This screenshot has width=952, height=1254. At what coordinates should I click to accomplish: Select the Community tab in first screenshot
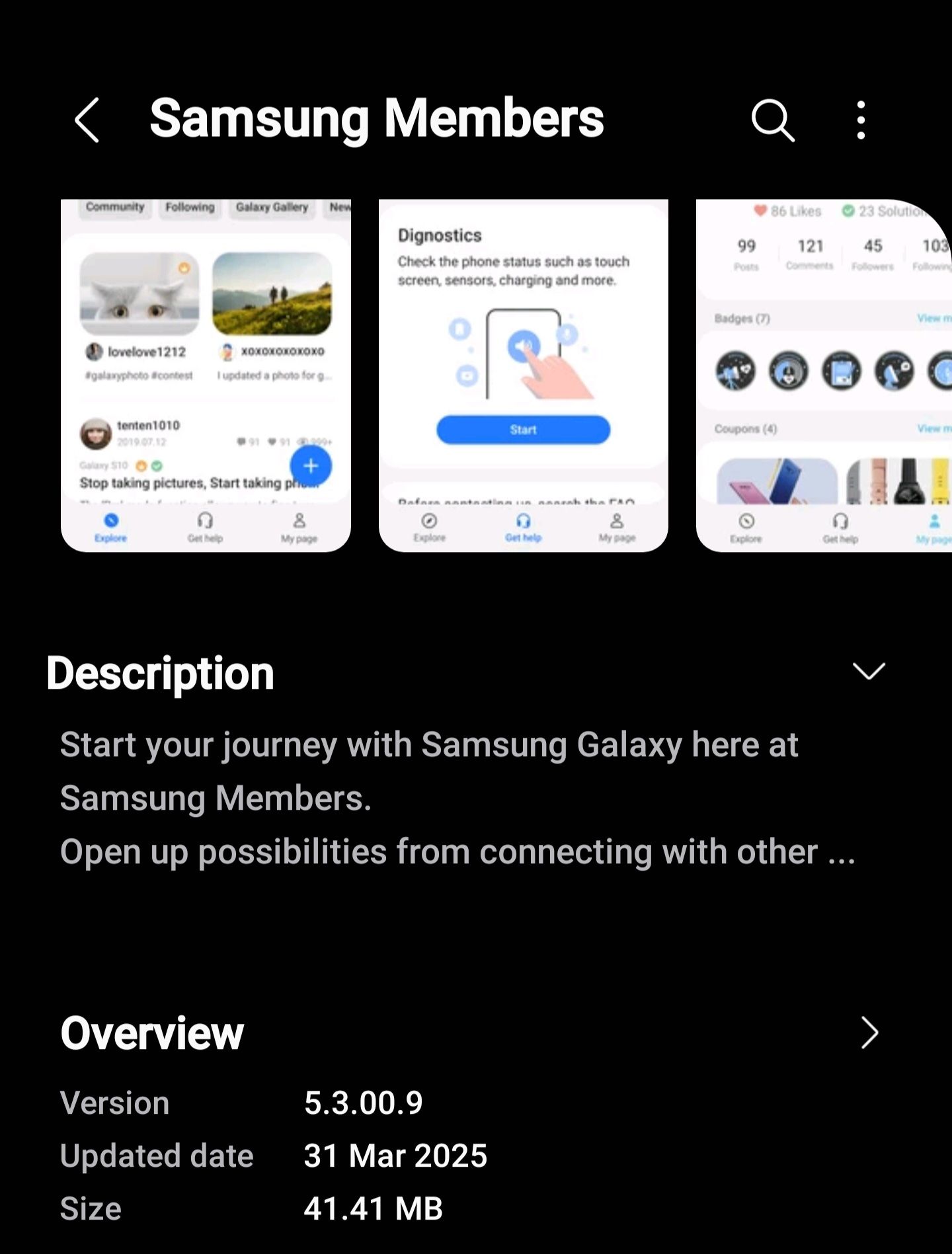click(114, 207)
